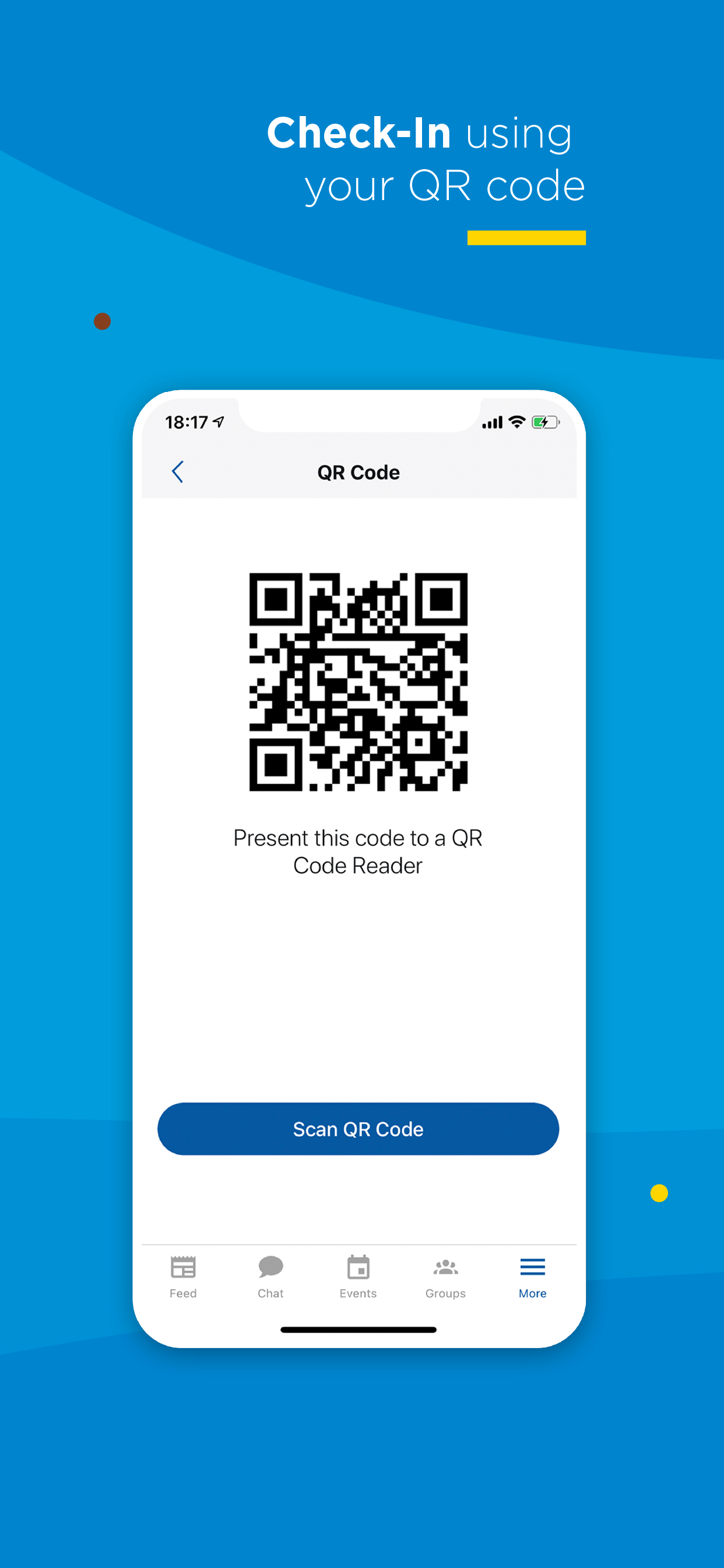
Task: Go back using the chevron arrow
Action: (177, 472)
